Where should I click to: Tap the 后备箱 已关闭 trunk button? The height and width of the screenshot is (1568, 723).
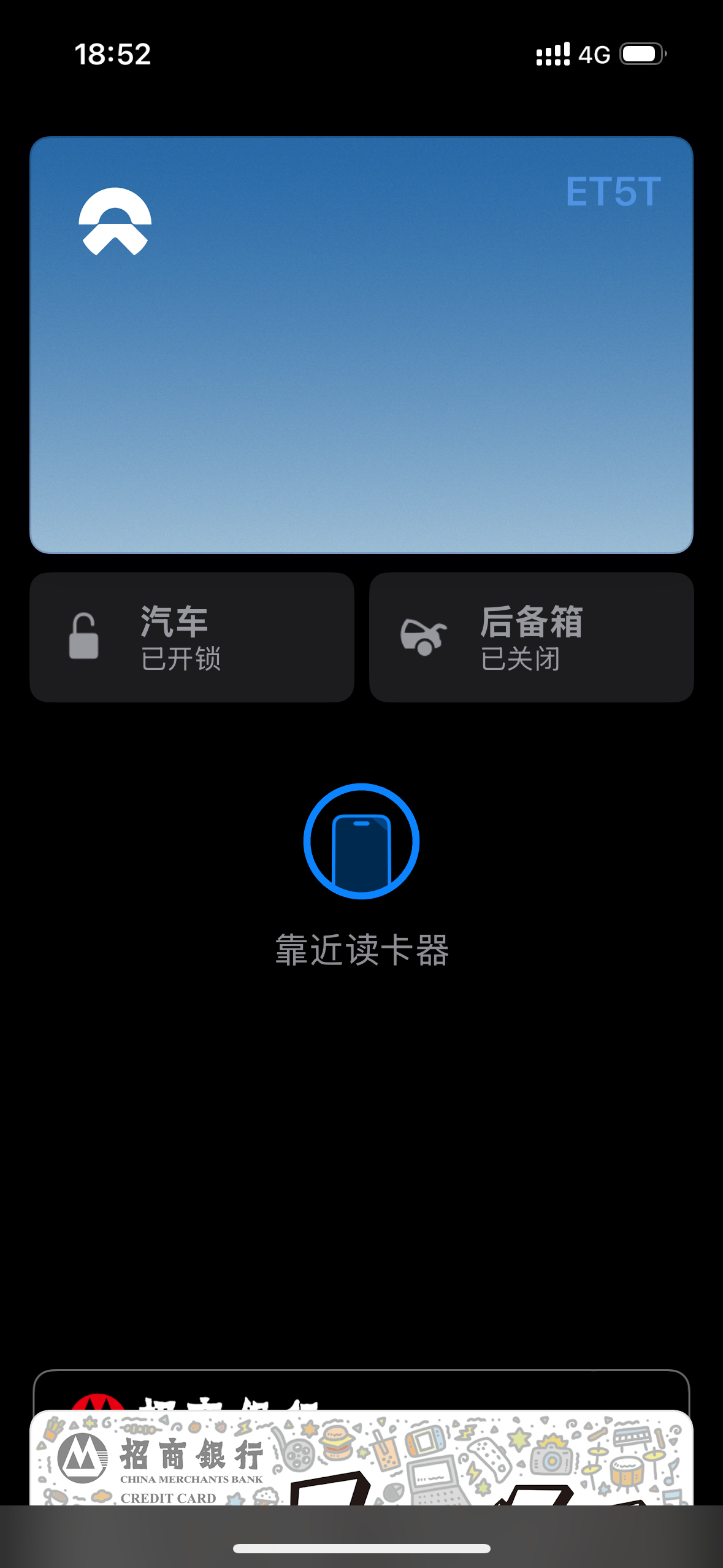click(531, 637)
